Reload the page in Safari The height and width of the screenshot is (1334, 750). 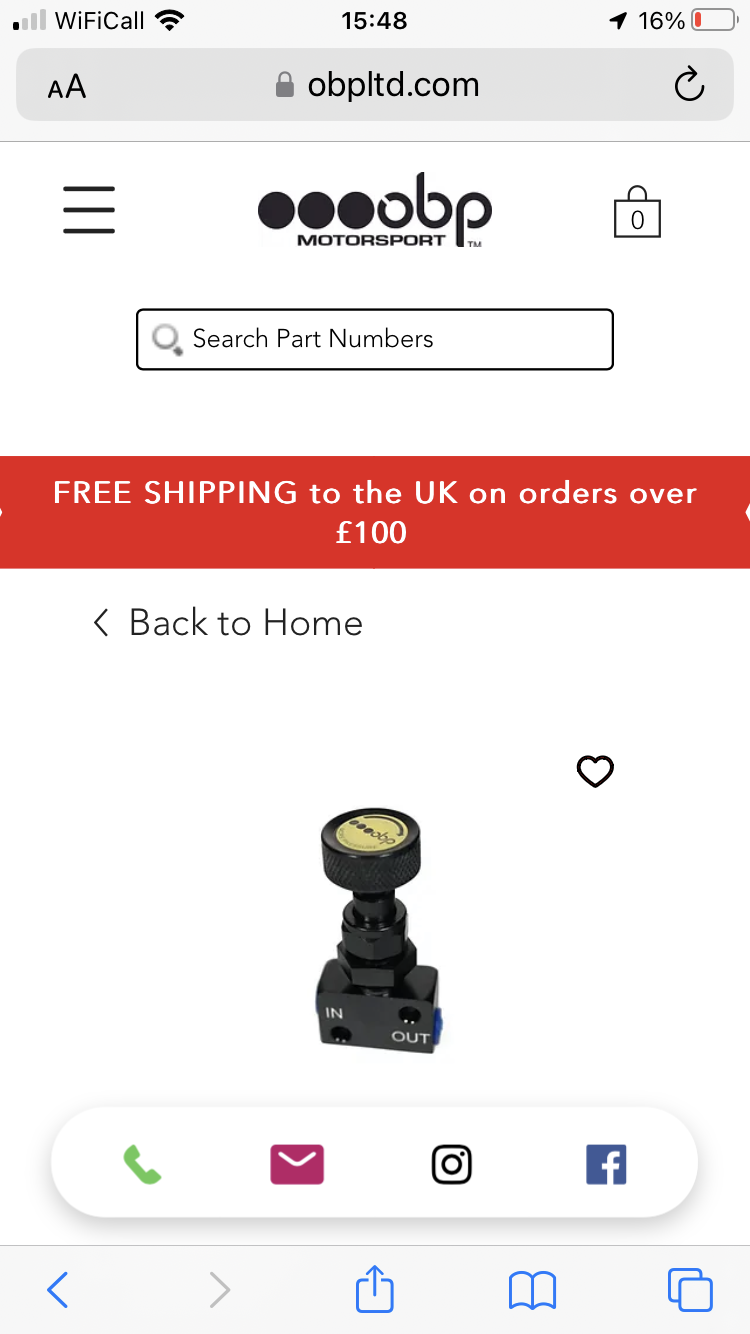(x=689, y=86)
